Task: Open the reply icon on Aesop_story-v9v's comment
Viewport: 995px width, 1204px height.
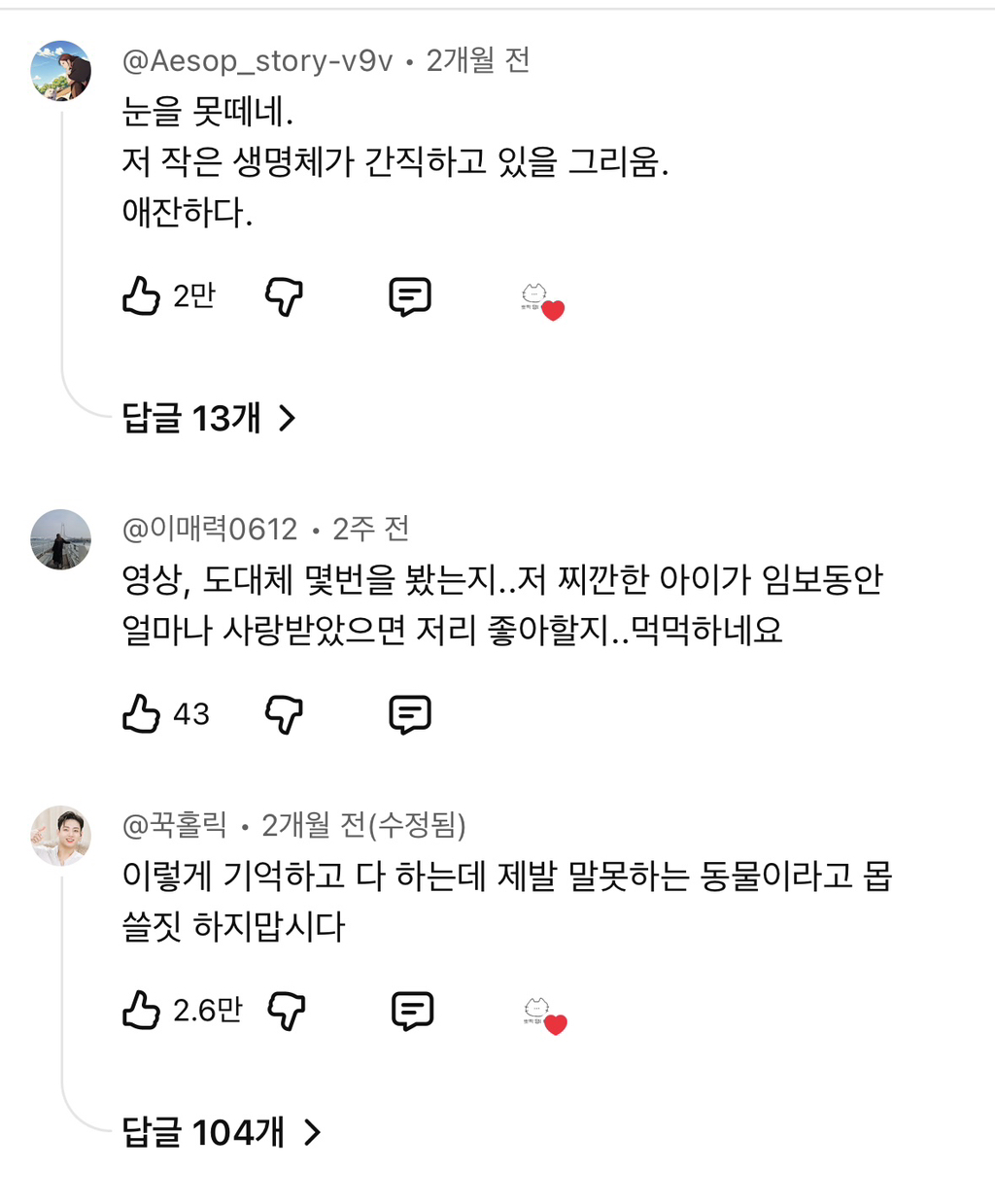Action: [x=409, y=296]
